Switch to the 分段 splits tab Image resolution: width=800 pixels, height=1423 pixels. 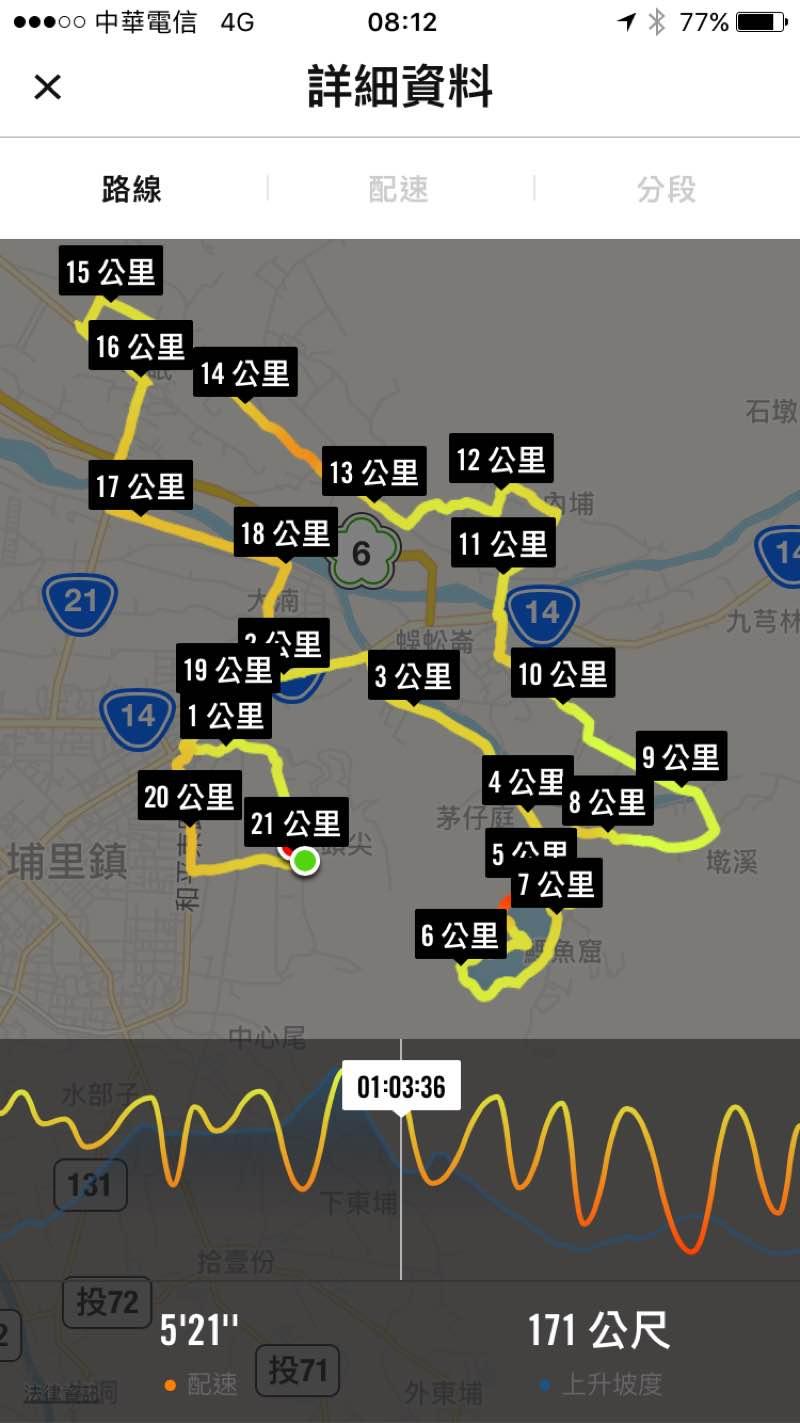[x=666, y=189]
